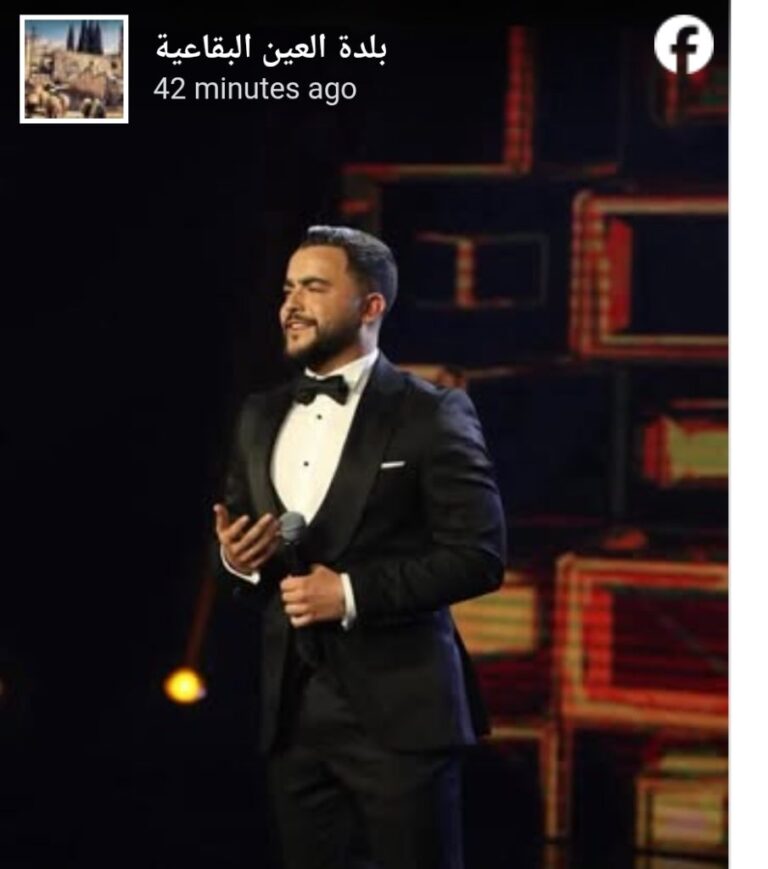Open the post via 42 minutes ago timestamp
The height and width of the screenshot is (869, 768).
pyautogui.click(x=255, y=89)
